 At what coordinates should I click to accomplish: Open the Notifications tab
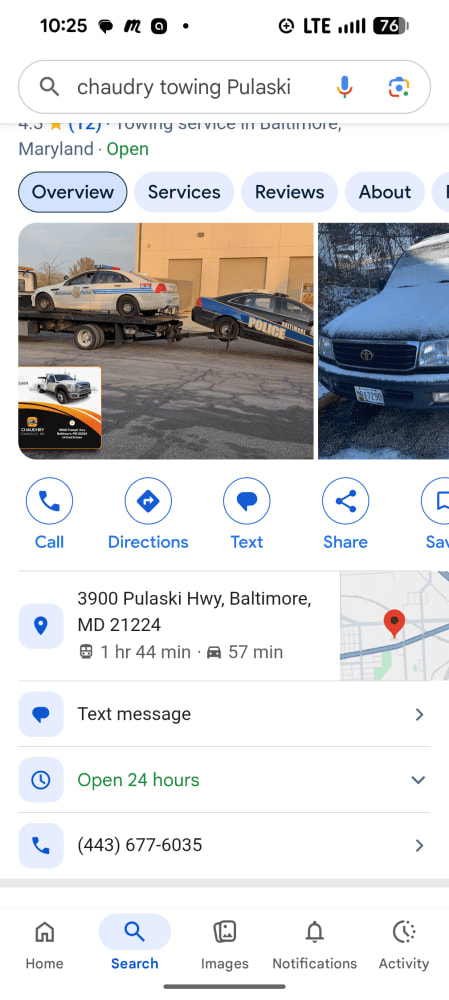click(x=314, y=944)
